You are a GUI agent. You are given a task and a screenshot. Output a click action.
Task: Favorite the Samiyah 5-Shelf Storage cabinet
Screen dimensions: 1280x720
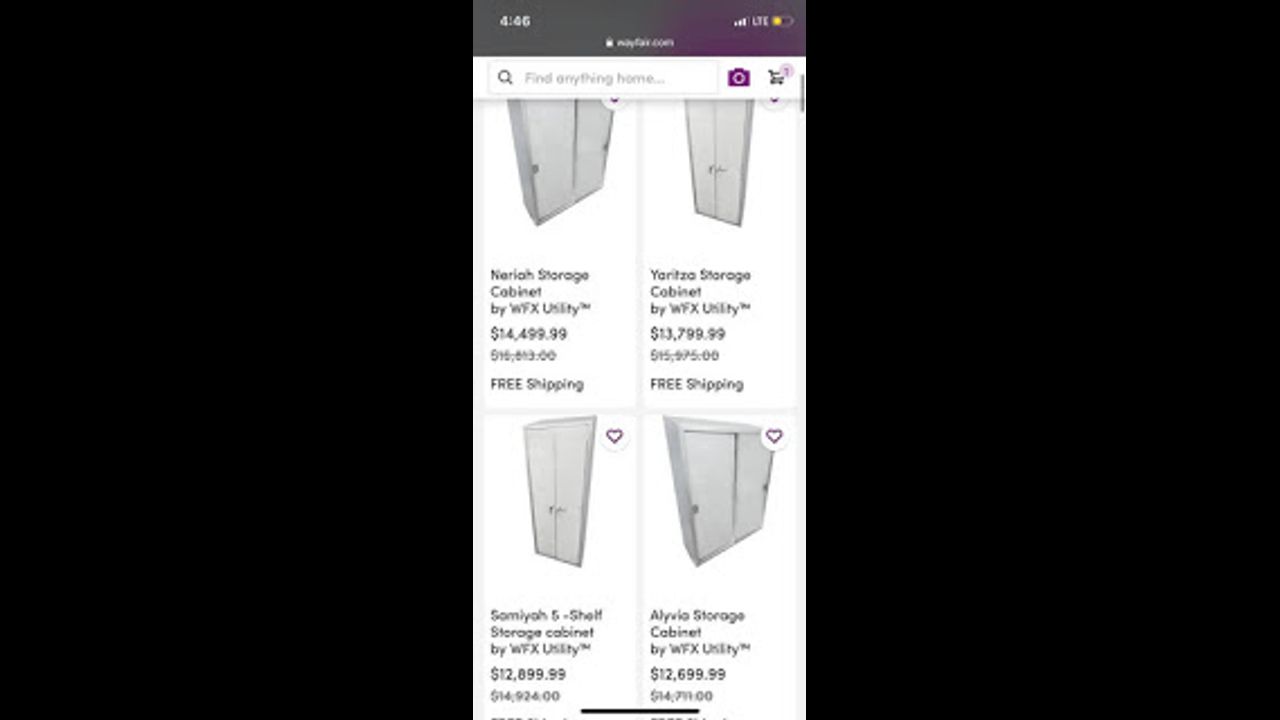point(614,436)
